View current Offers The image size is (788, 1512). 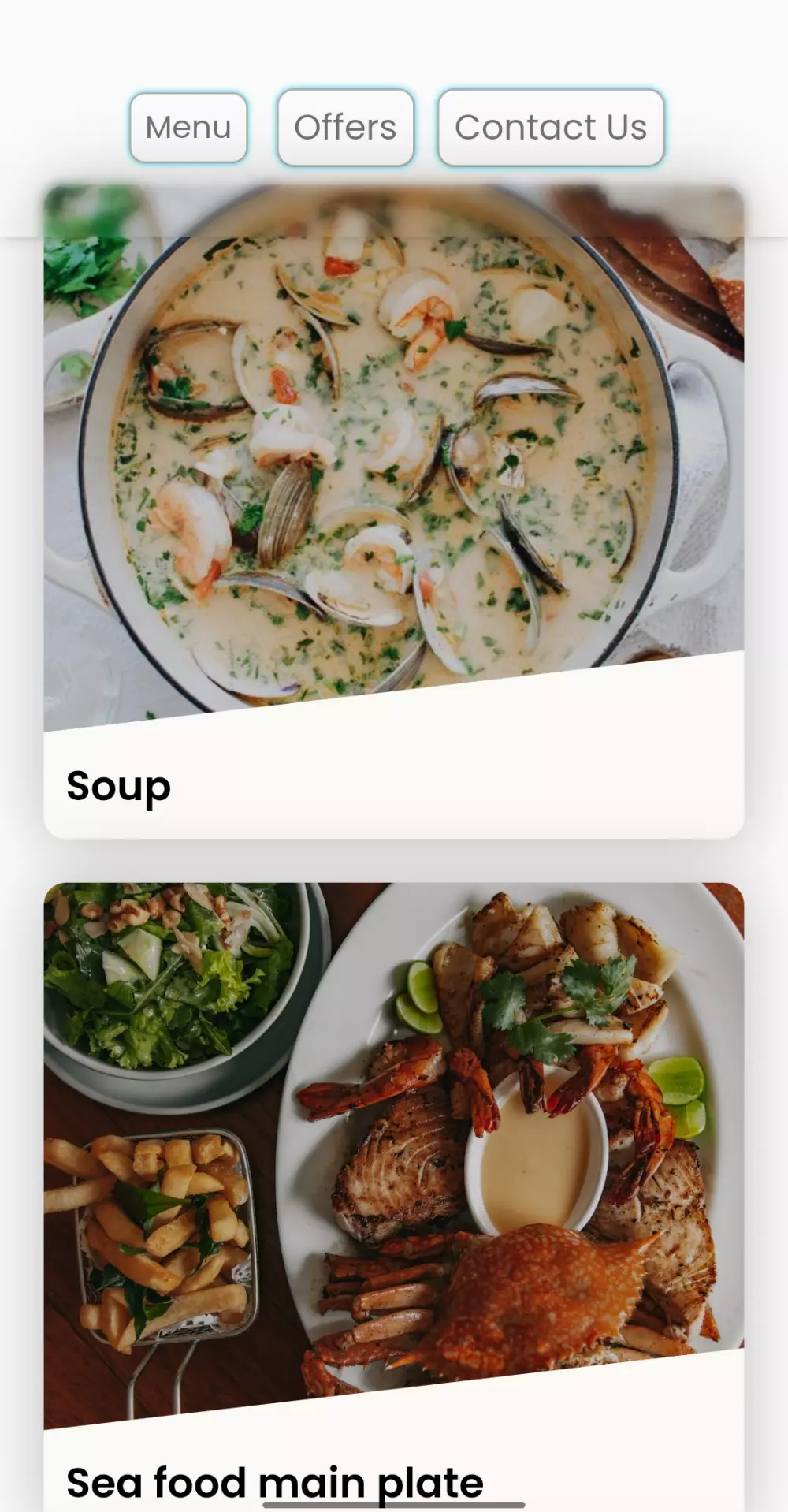pyautogui.click(x=345, y=128)
